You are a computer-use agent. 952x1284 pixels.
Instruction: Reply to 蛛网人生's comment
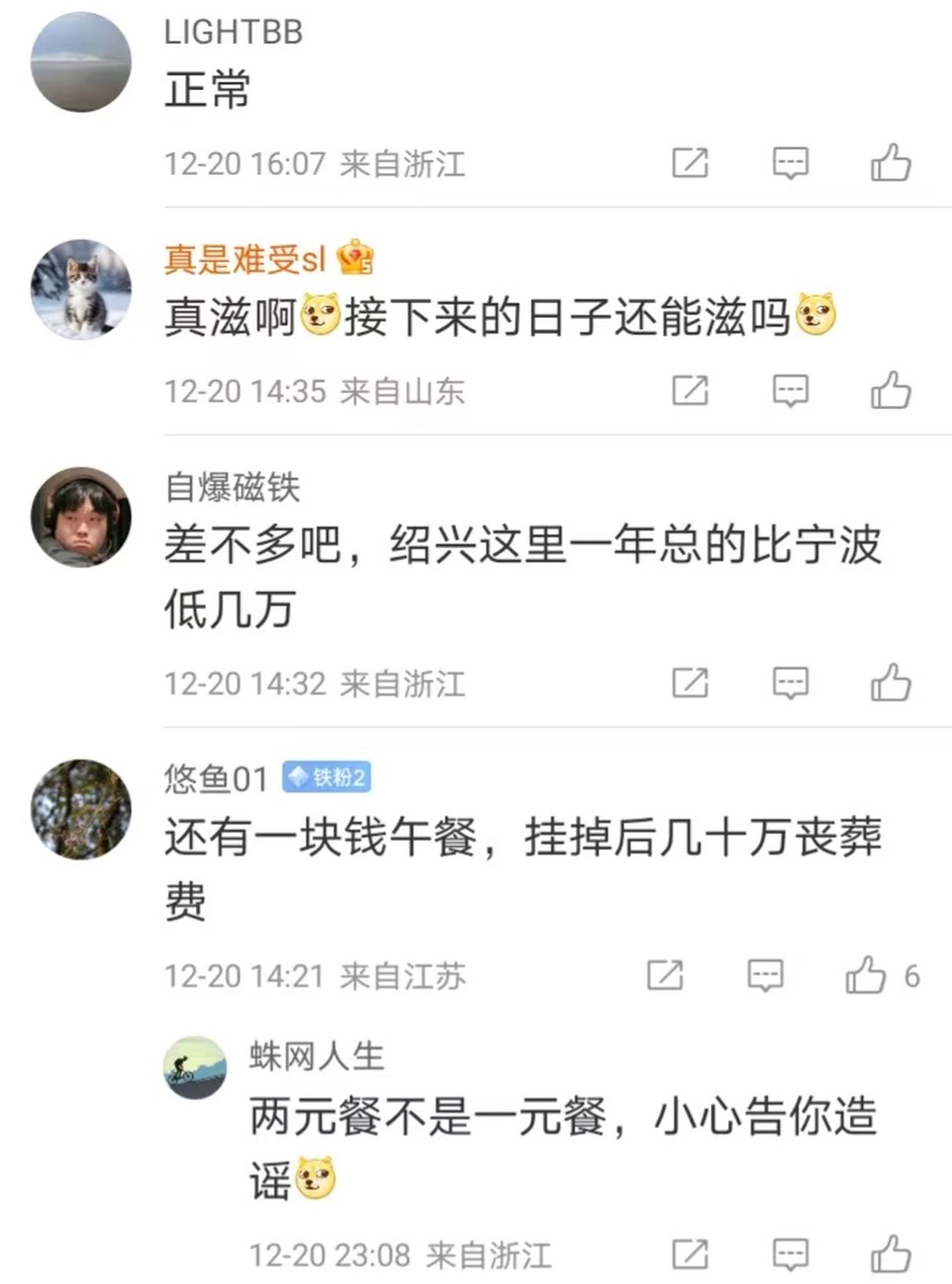coord(790,1254)
